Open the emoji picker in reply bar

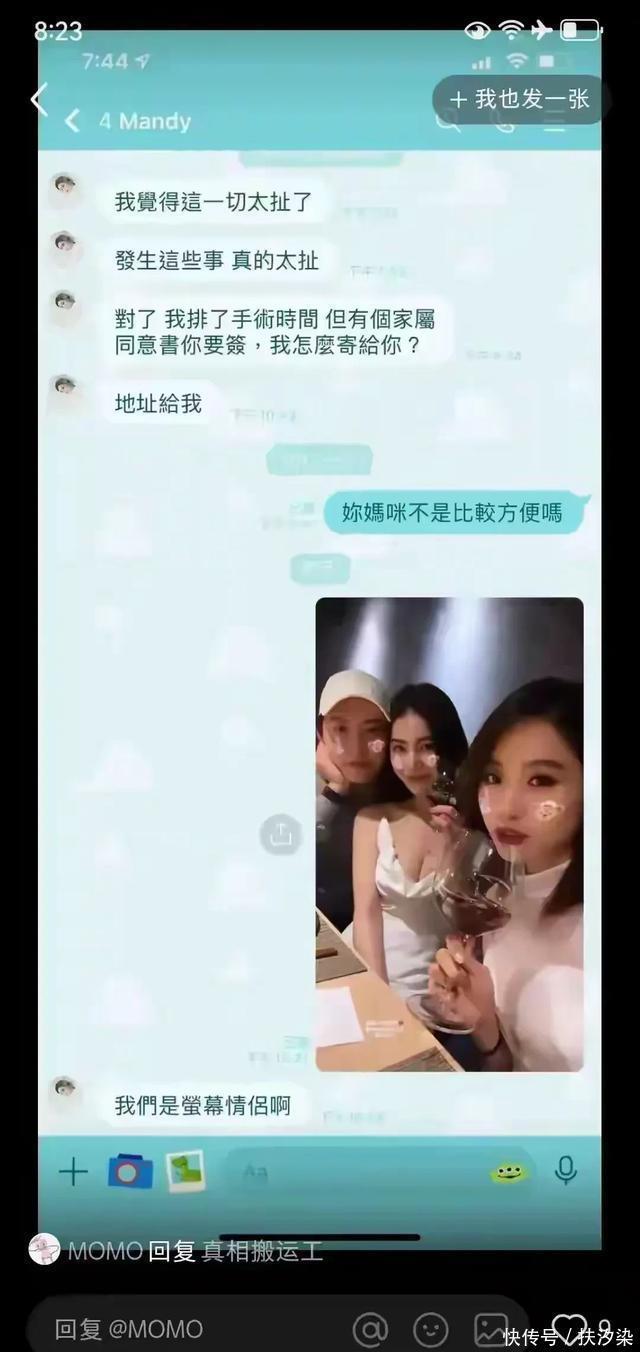(x=431, y=1329)
